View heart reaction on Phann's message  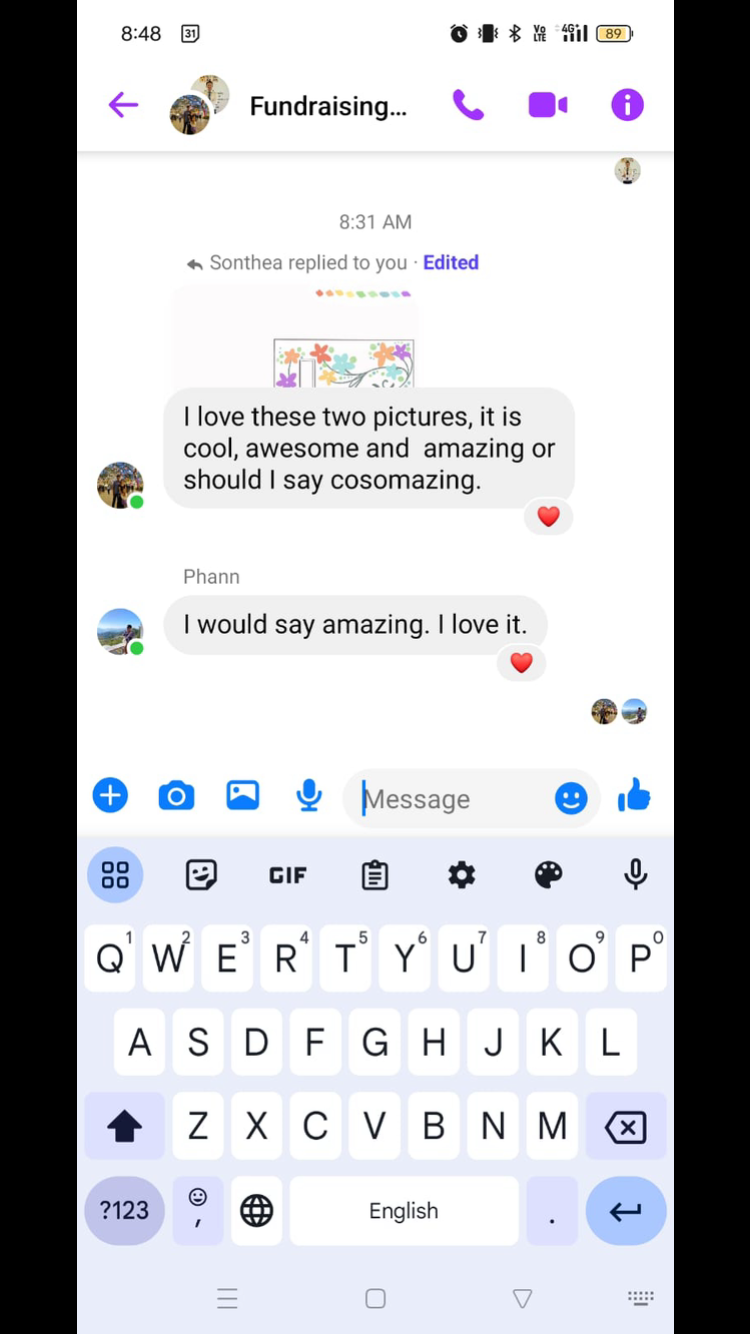tap(521, 663)
